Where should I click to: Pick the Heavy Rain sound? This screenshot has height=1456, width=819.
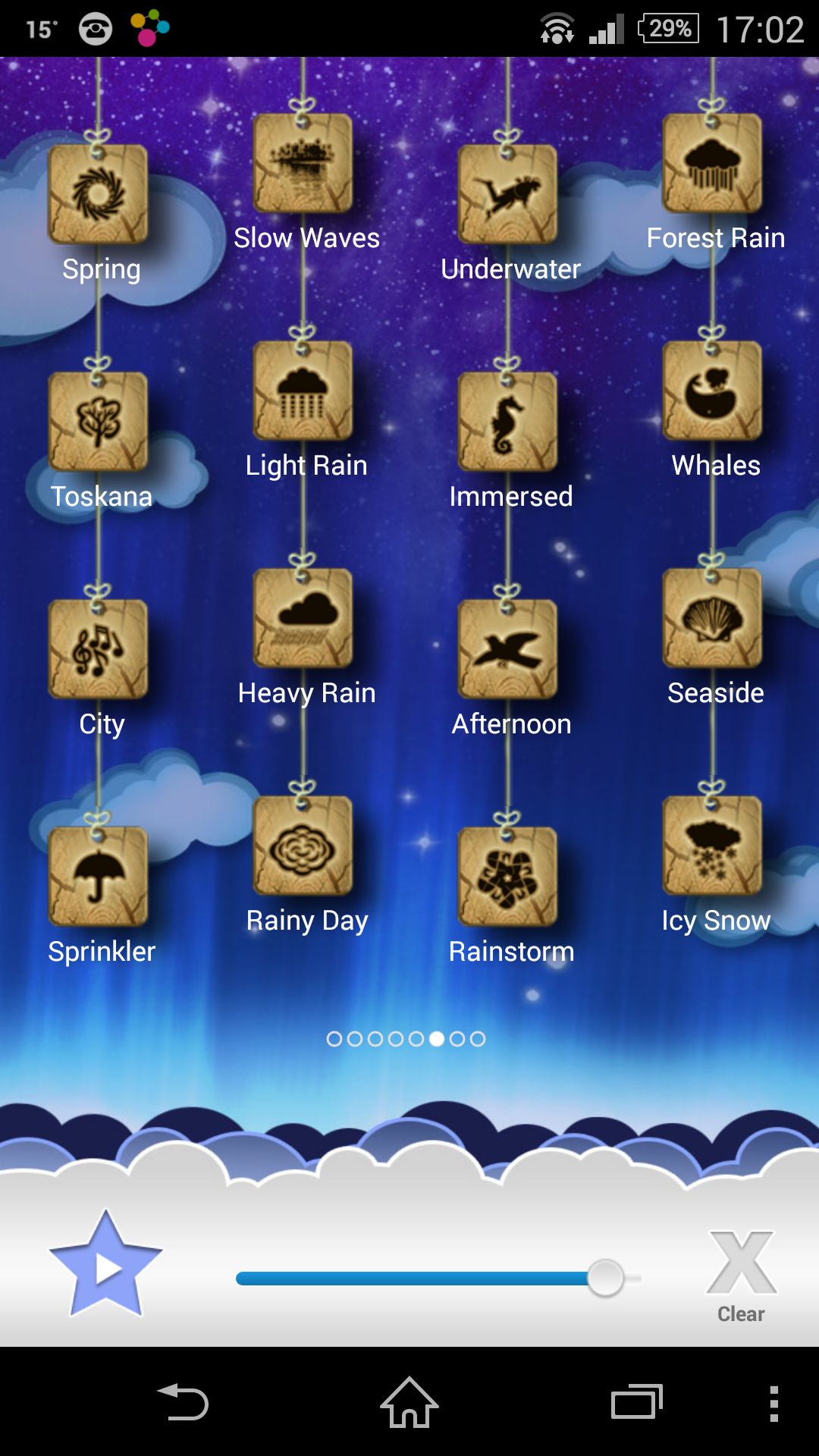point(303,618)
